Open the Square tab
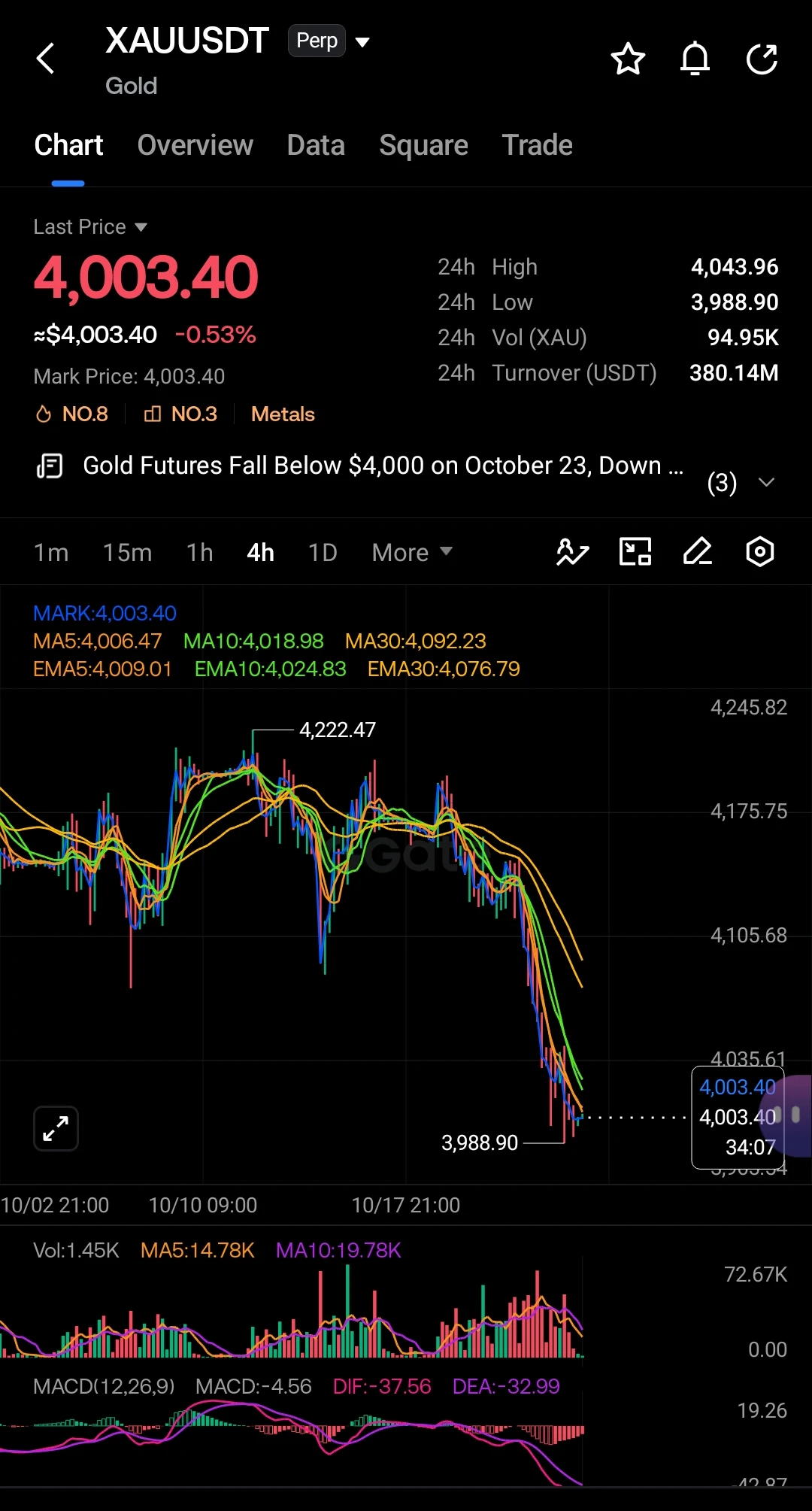The height and width of the screenshot is (1511, 812). click(x=423, y=145)
